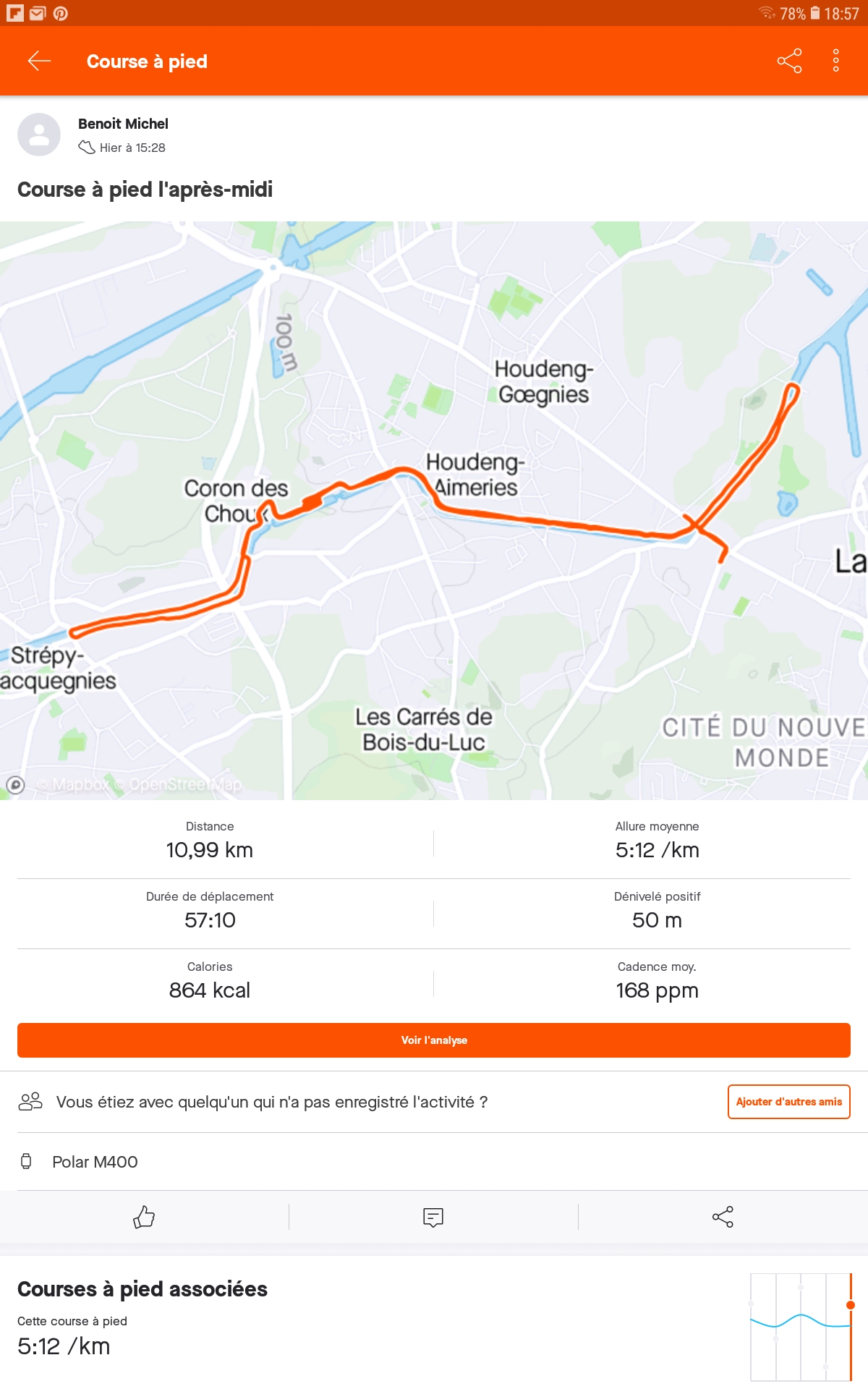Screen dimensions: 868x1389
Task: Open the Courses à pied associées chart
Action: pos(801,1326)
